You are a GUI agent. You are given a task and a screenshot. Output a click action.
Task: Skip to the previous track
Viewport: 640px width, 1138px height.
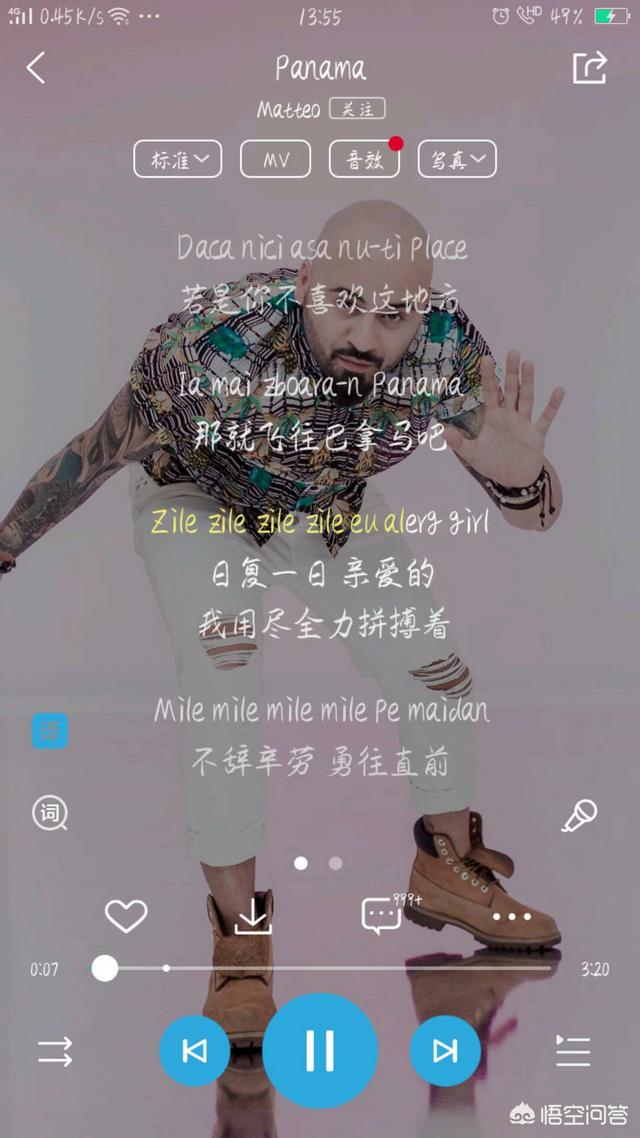click(194, 1051)
